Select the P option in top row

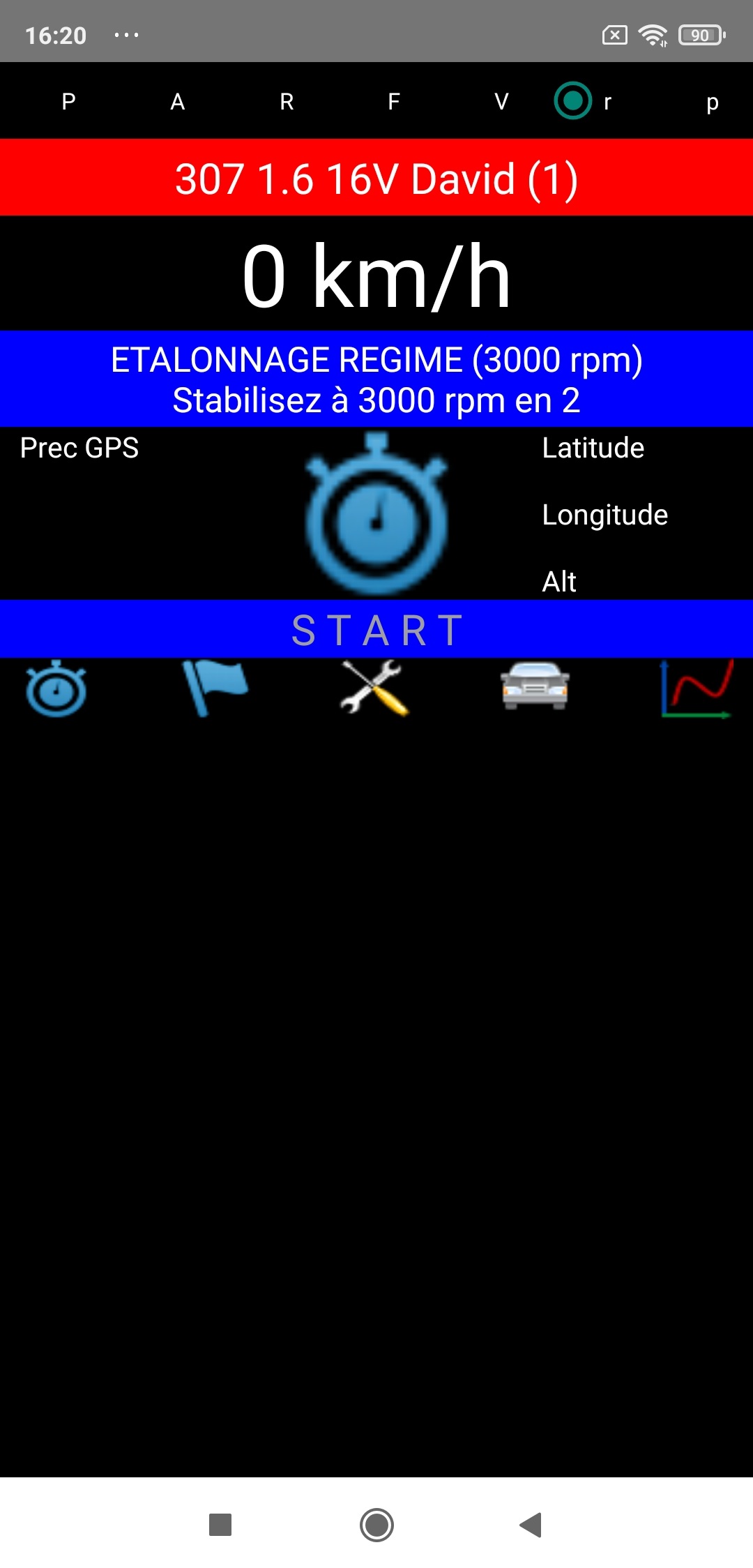(x=68, y=102)
